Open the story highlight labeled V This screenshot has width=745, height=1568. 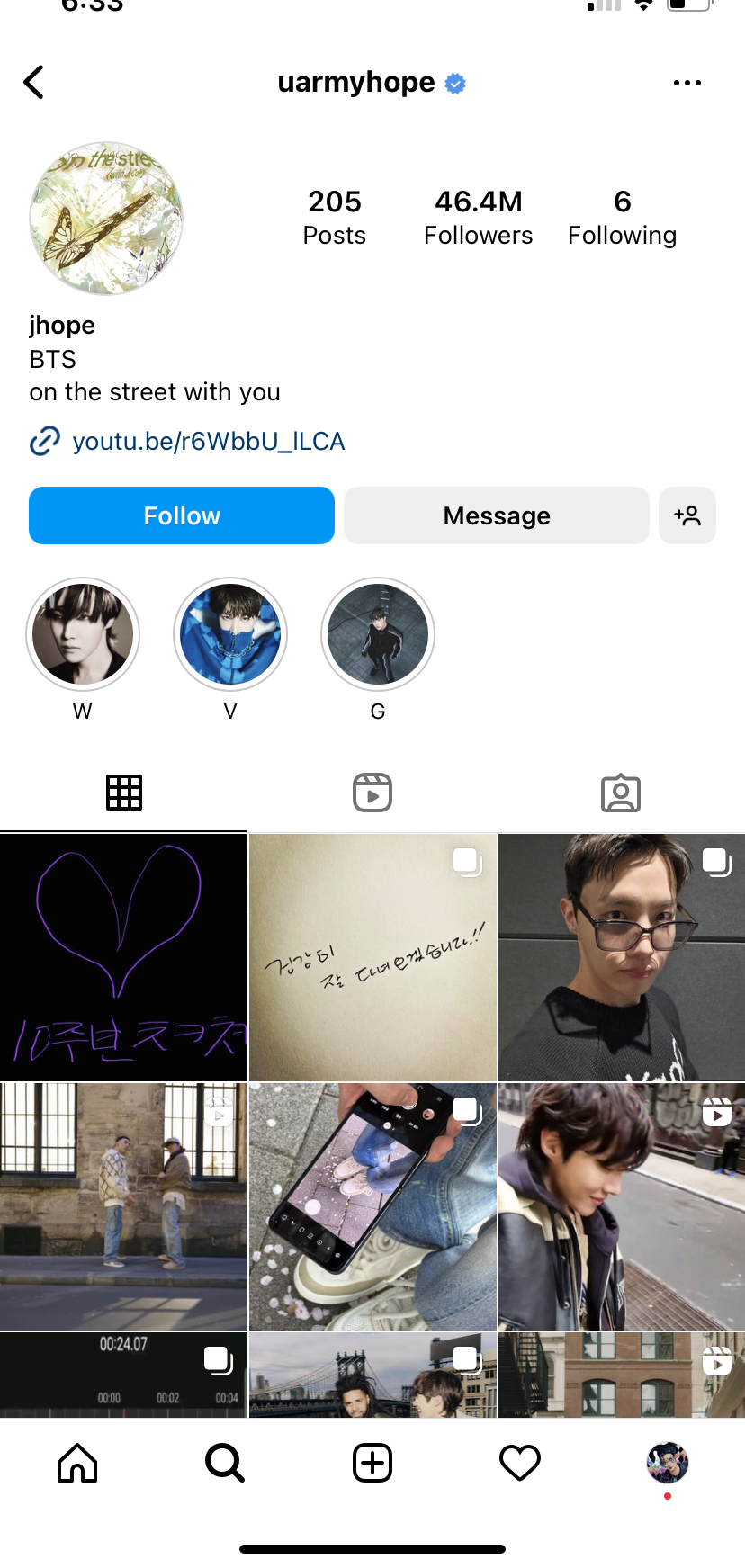230,634
